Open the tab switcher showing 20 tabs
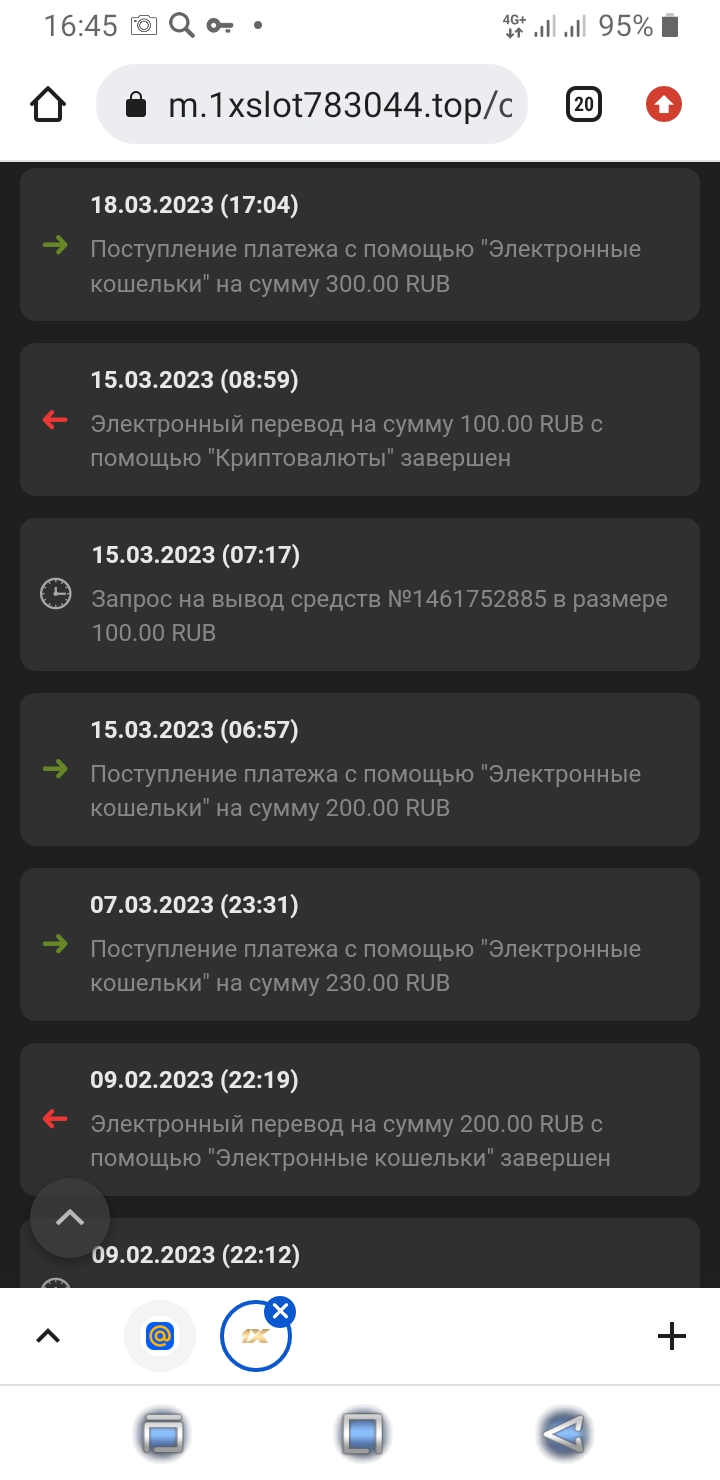This screenshot has height=1480, width=720. tap(584, 105)
